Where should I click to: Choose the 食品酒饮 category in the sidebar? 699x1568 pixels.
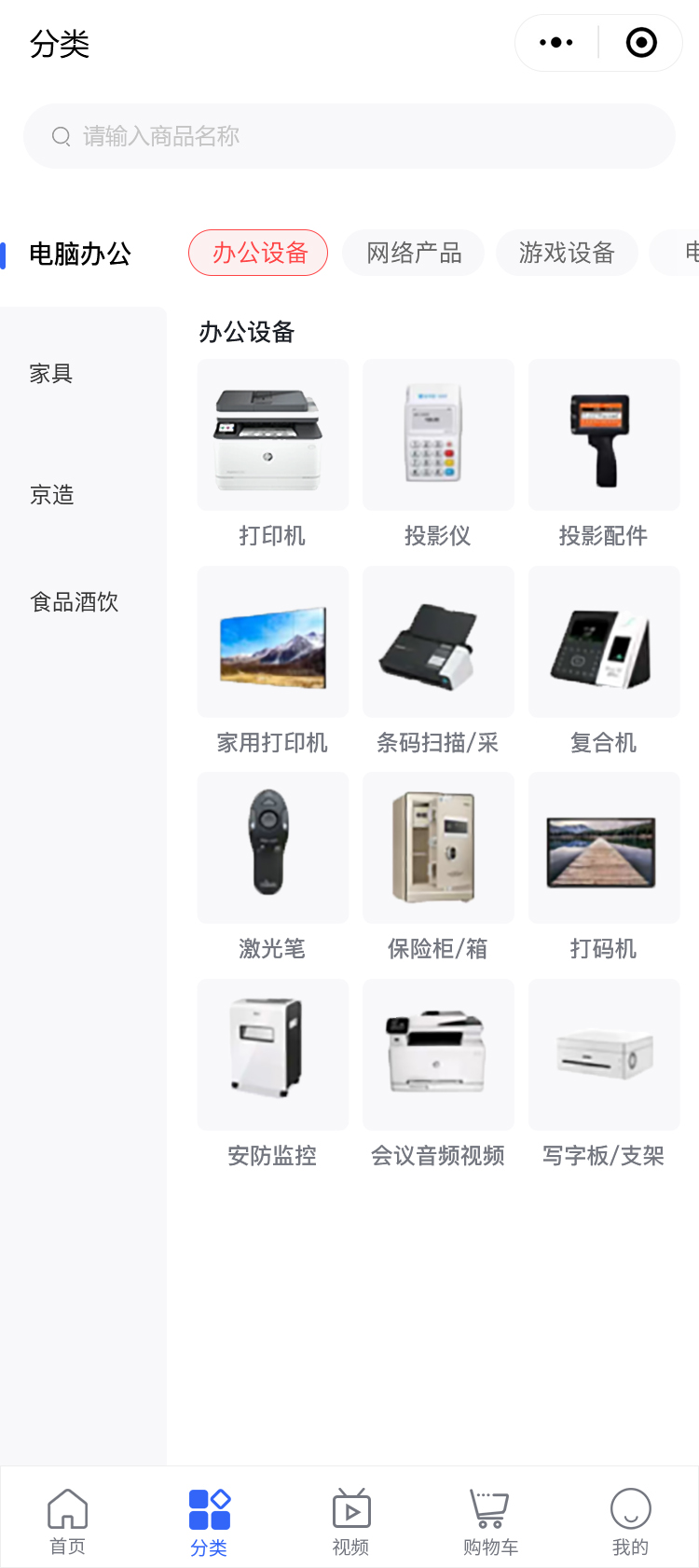click(75, 602)
